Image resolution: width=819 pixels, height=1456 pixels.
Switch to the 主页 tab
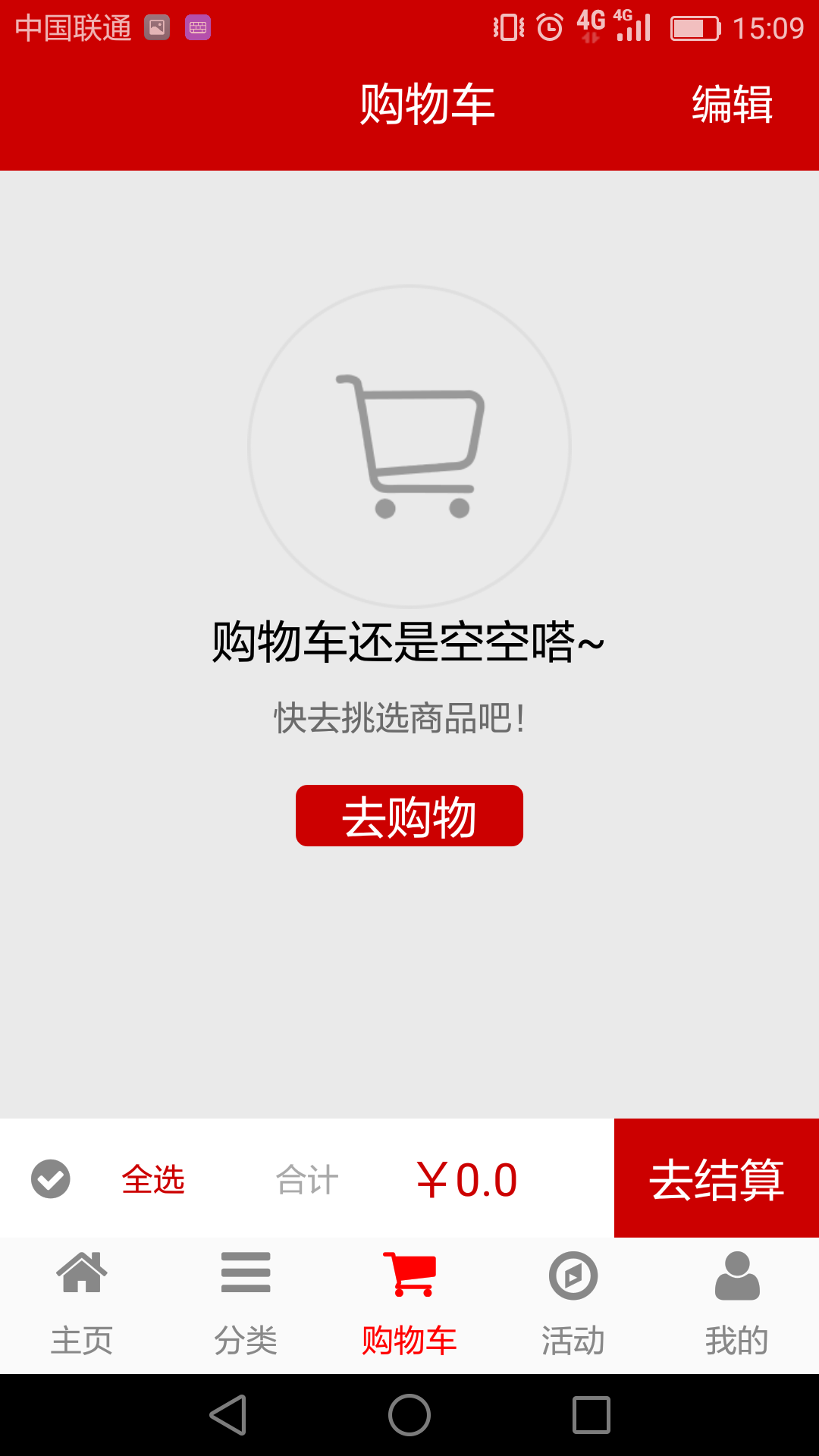point(82,1304)
